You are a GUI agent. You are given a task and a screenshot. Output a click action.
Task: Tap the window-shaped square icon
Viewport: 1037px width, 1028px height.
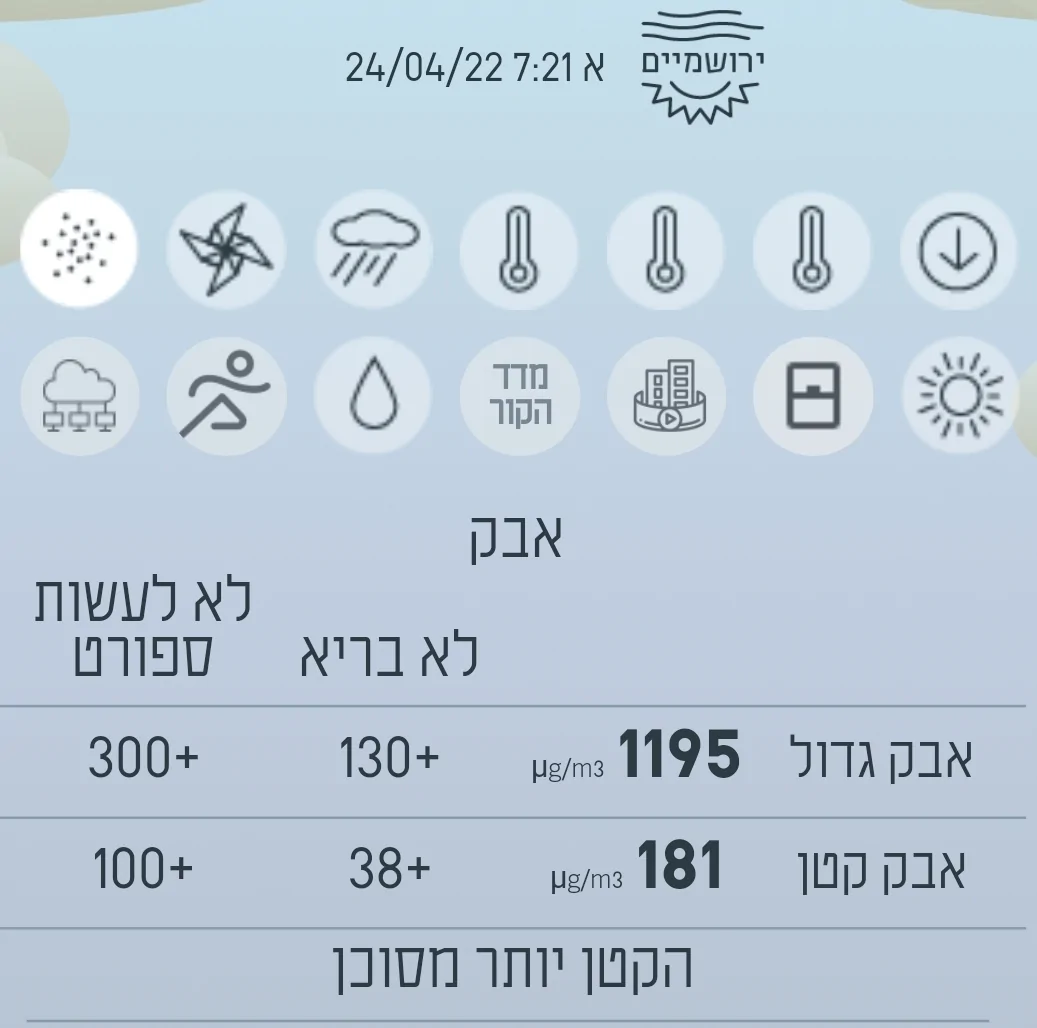tap(812, 397)
